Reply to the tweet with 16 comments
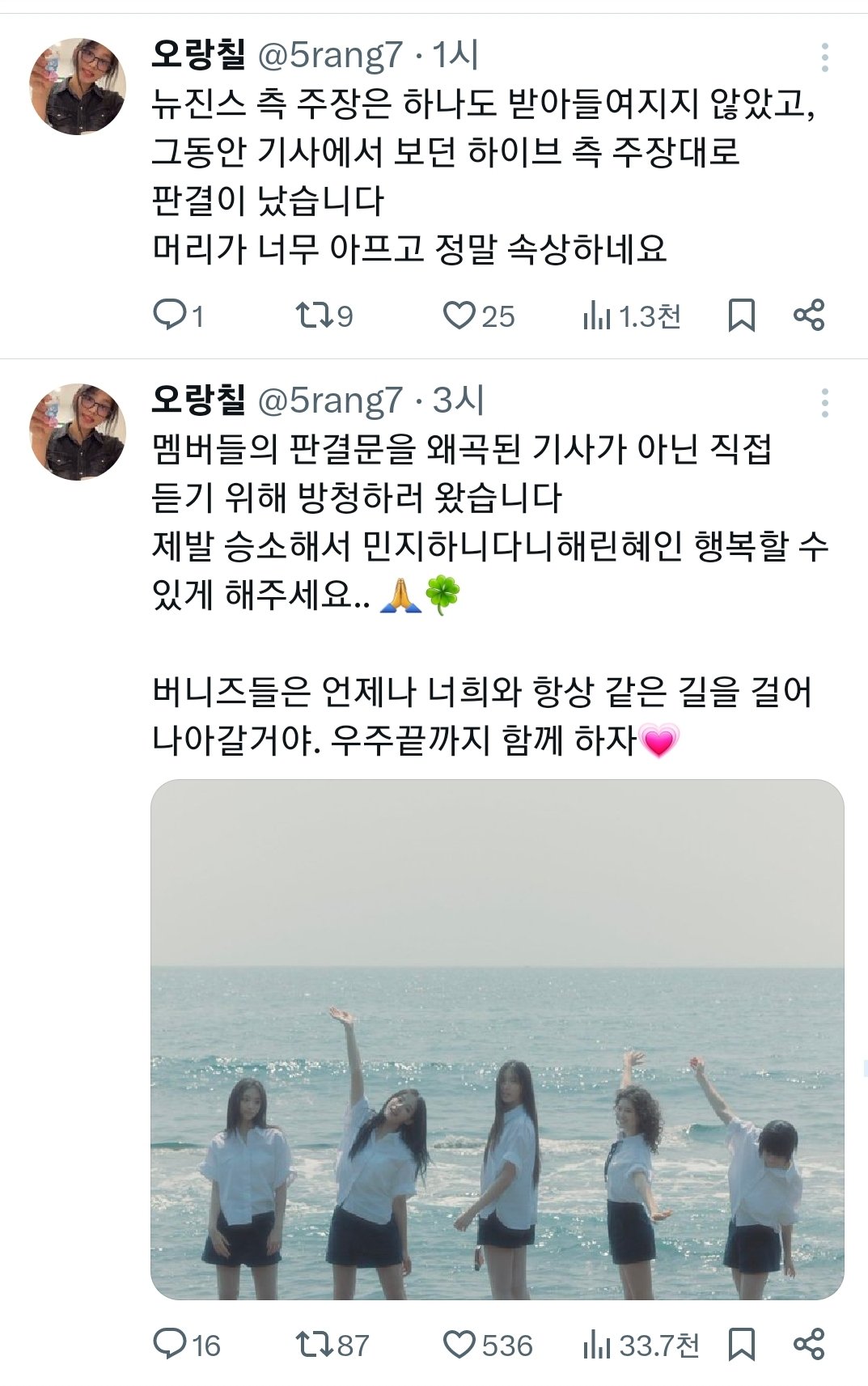 [x=170, y=1344]
